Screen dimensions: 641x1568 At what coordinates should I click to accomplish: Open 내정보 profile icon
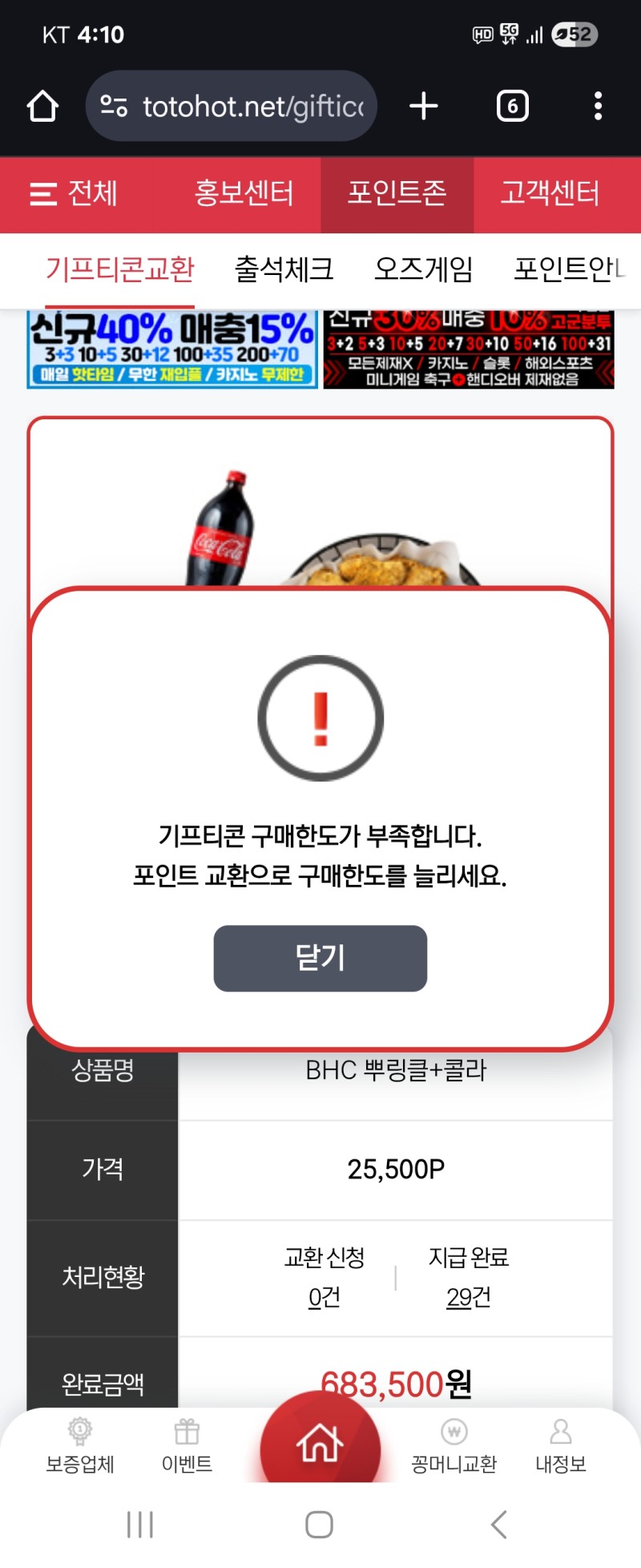[x=559, y=1432]
